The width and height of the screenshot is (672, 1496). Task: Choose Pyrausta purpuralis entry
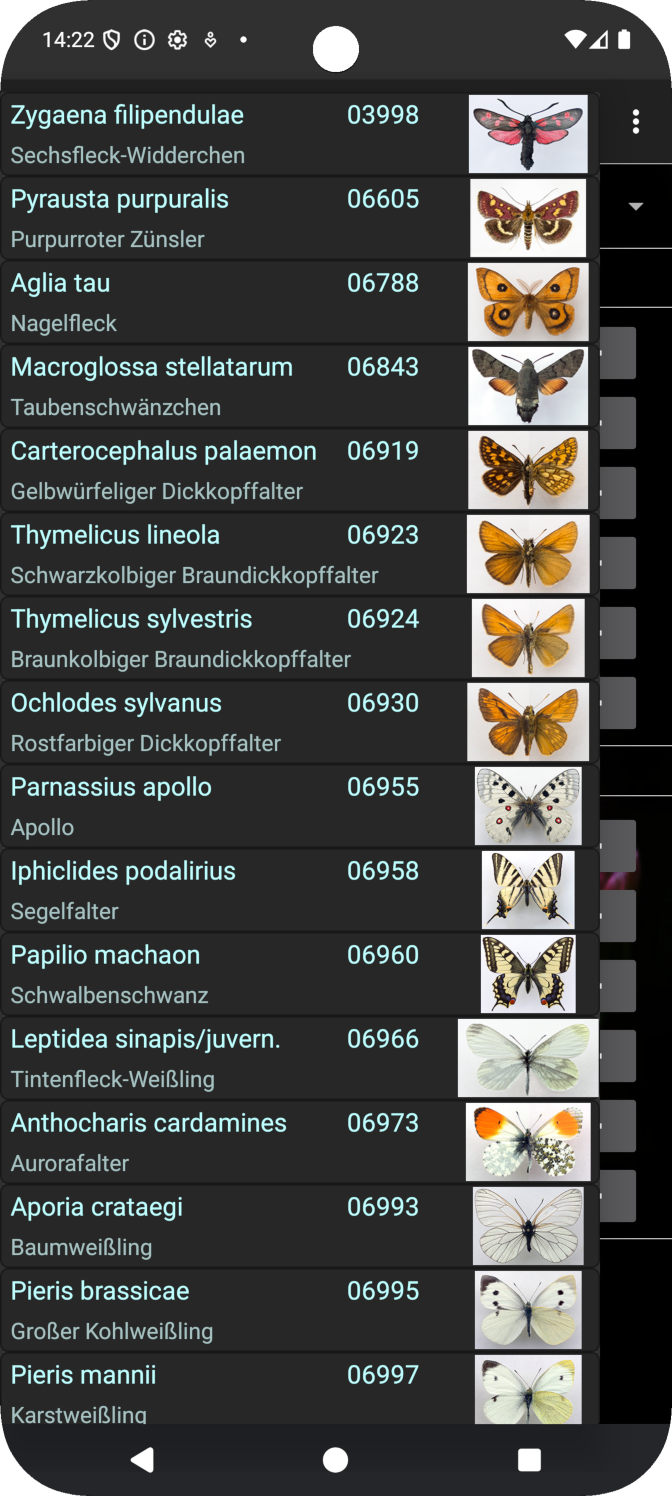(x=300, y=218)
